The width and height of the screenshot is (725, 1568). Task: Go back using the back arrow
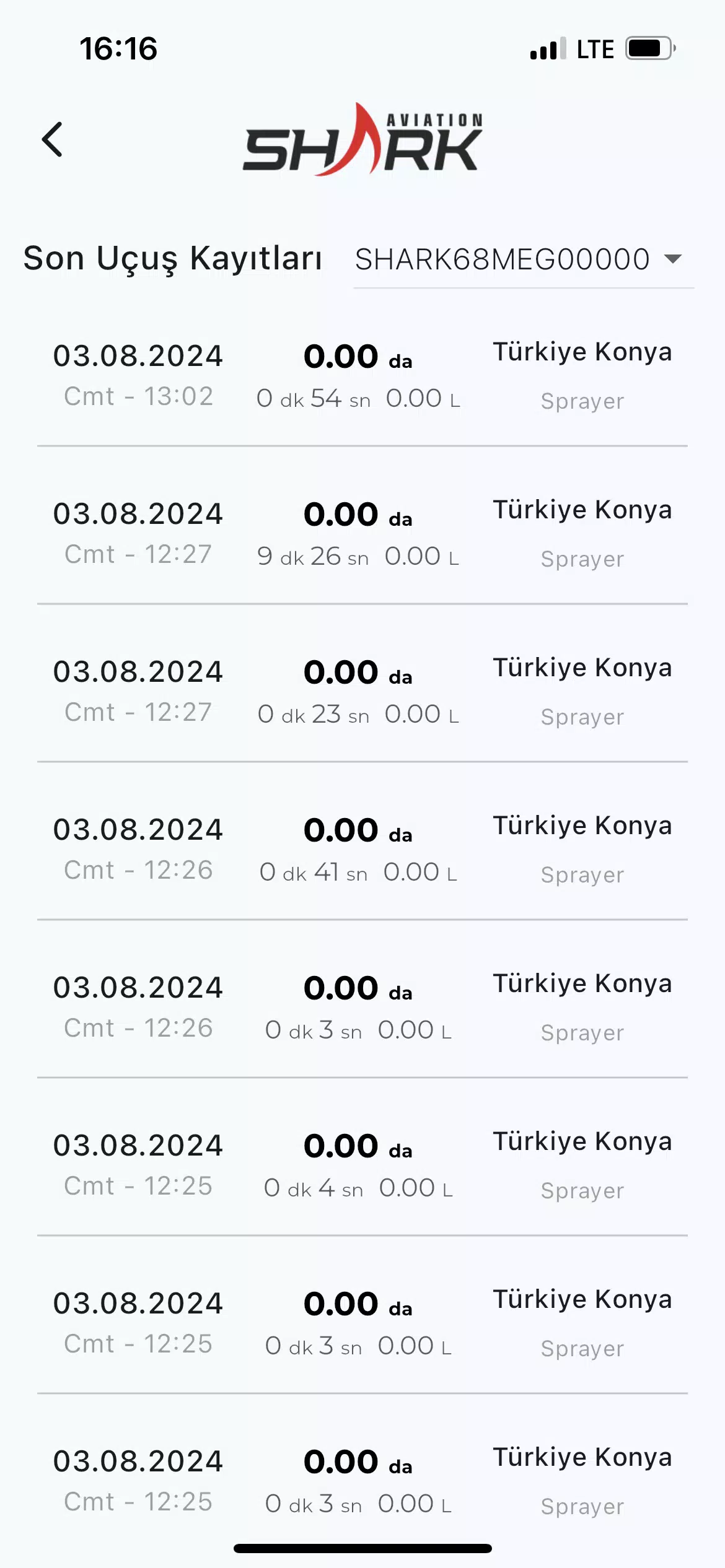pos(53,139)
